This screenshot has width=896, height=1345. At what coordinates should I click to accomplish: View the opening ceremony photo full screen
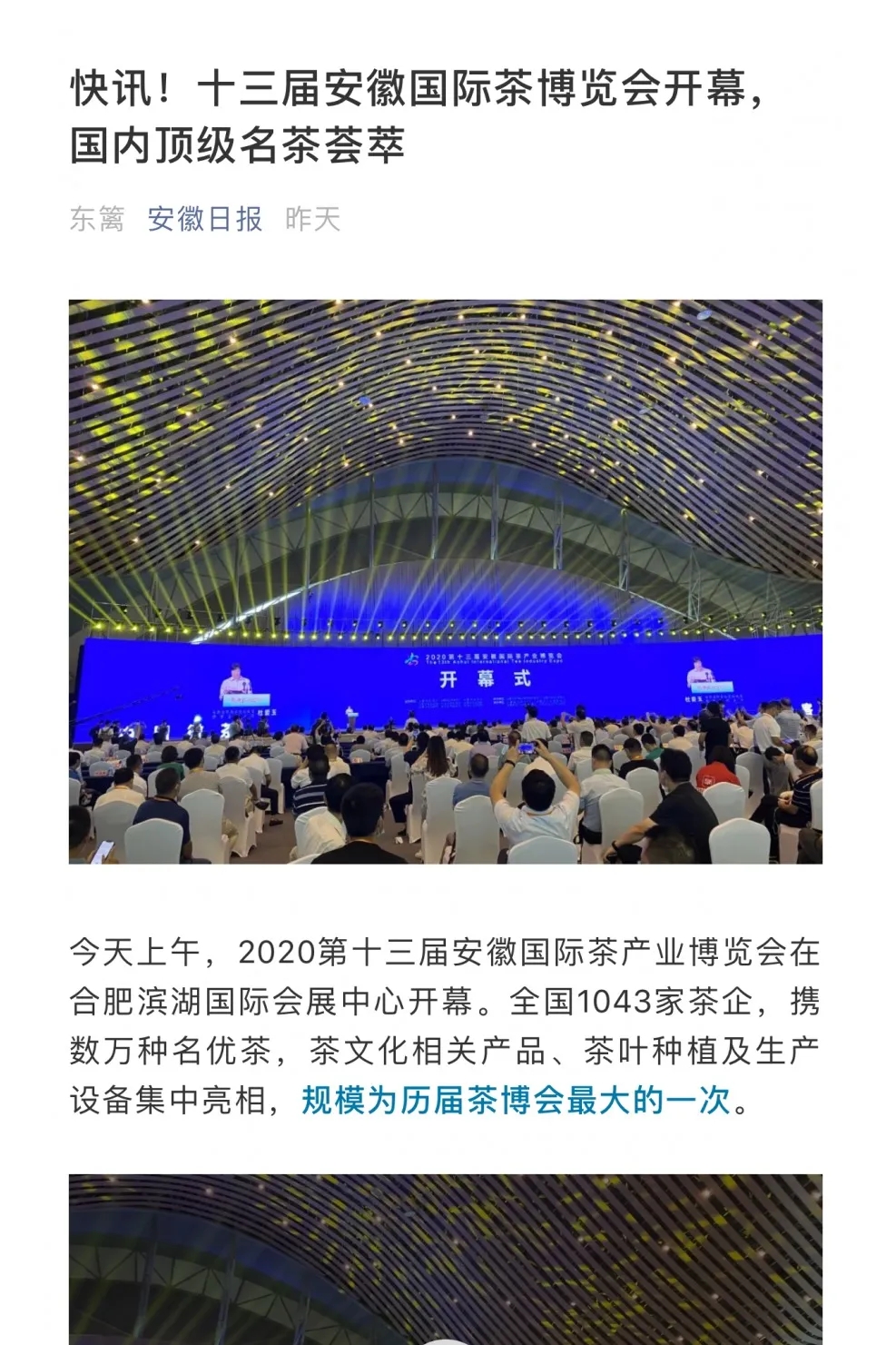(445, 581)
